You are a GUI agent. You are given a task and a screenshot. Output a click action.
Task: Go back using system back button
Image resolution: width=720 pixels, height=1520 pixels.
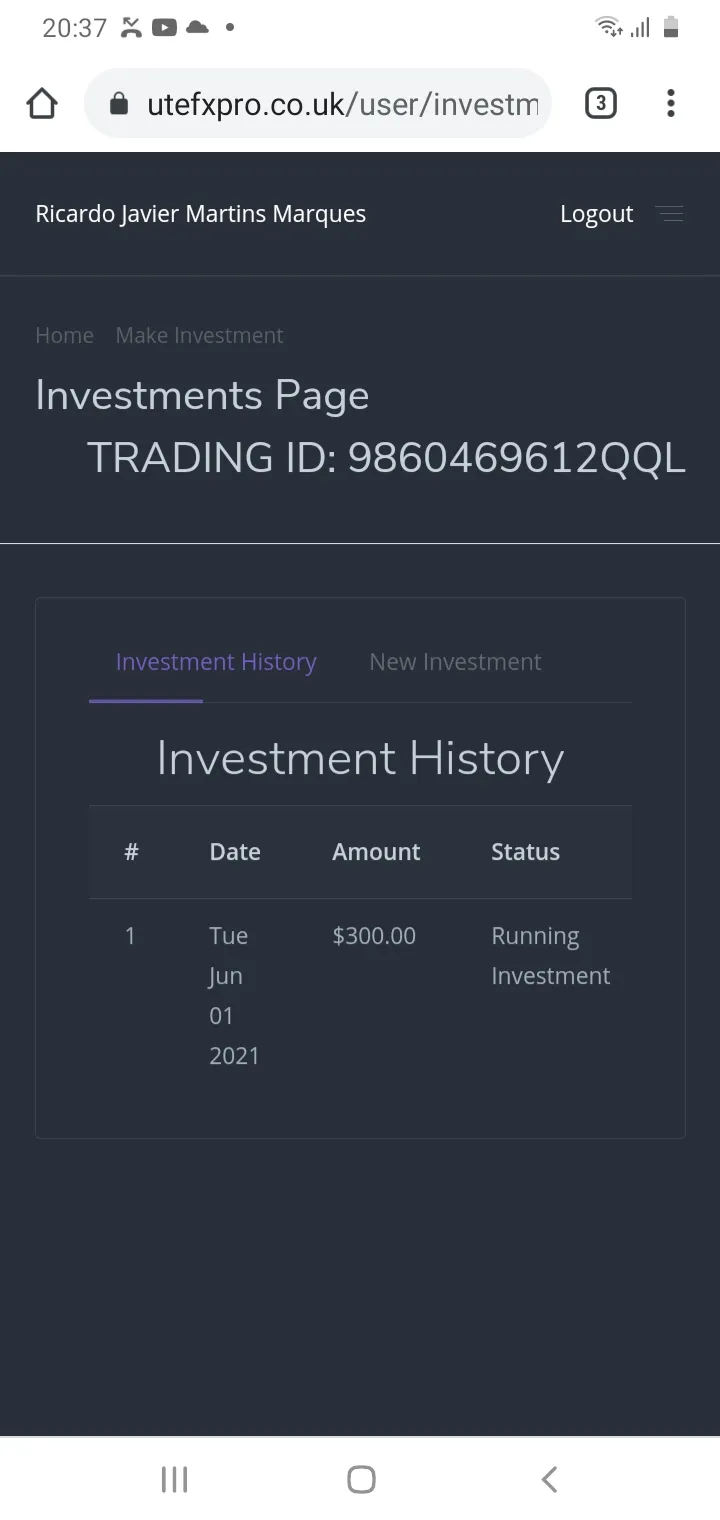point(548,1479)
